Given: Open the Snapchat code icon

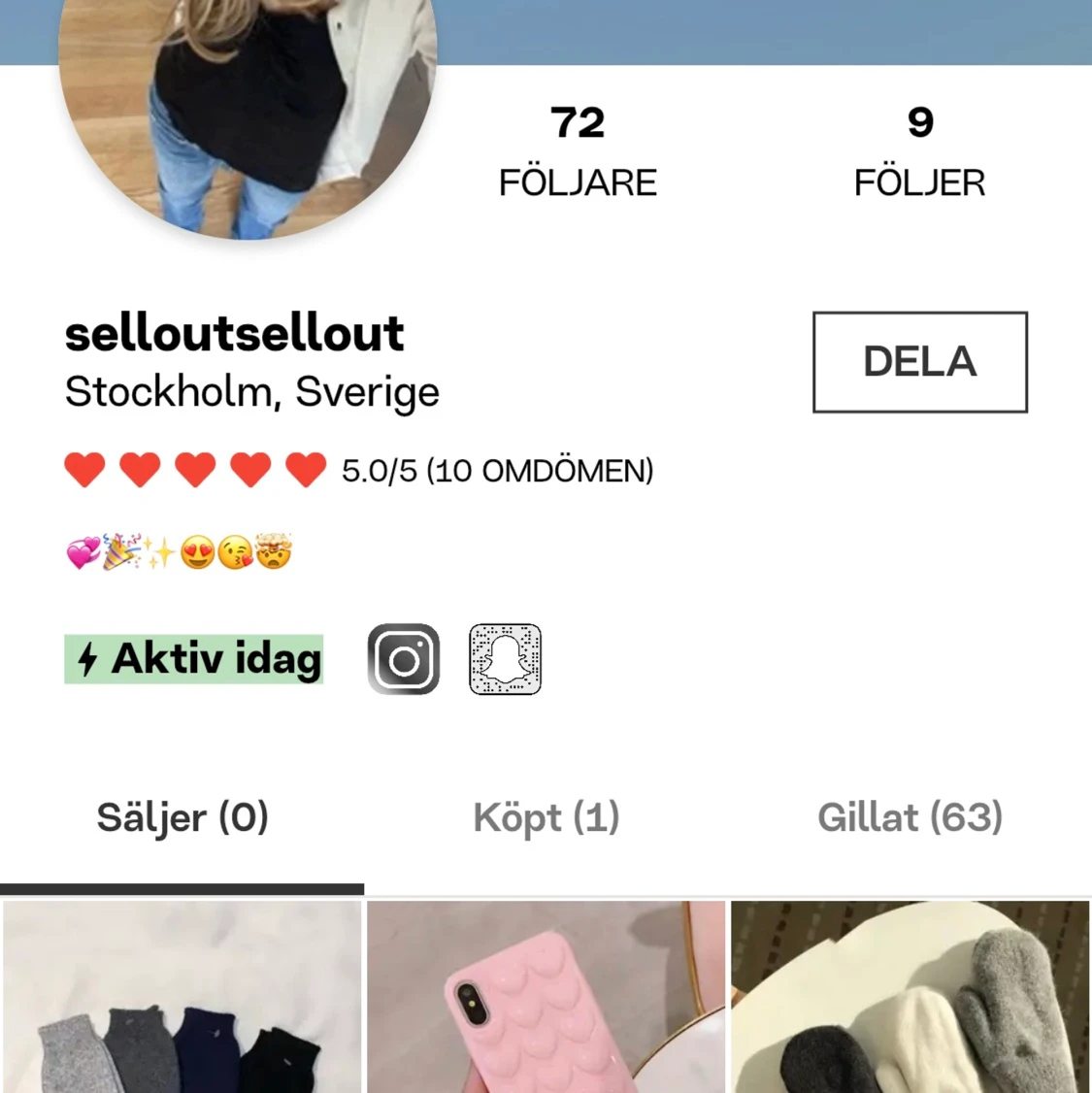Looking at the screenshot, I should [505, 659].
